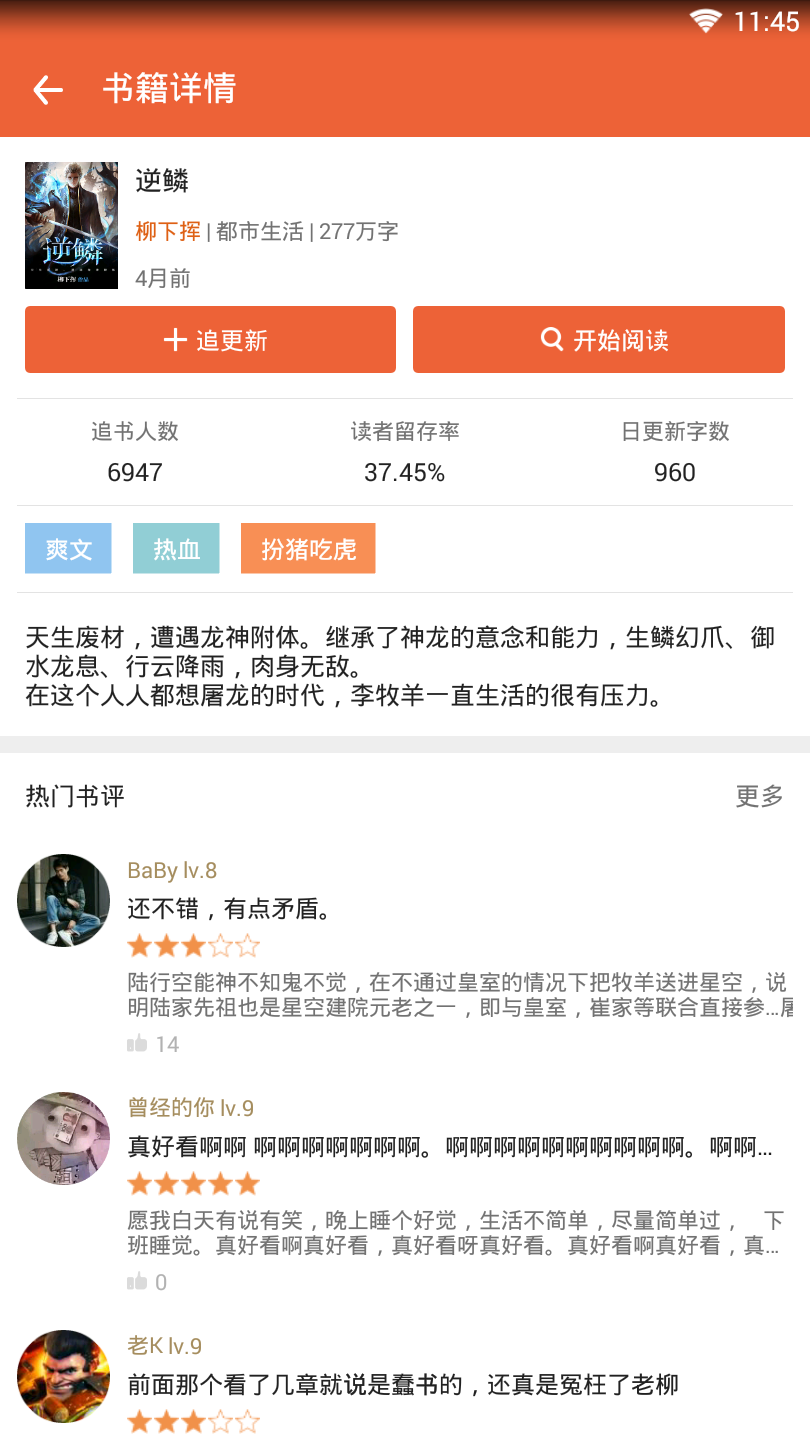Open author 柳下挥's page

(x=168, y=232)
